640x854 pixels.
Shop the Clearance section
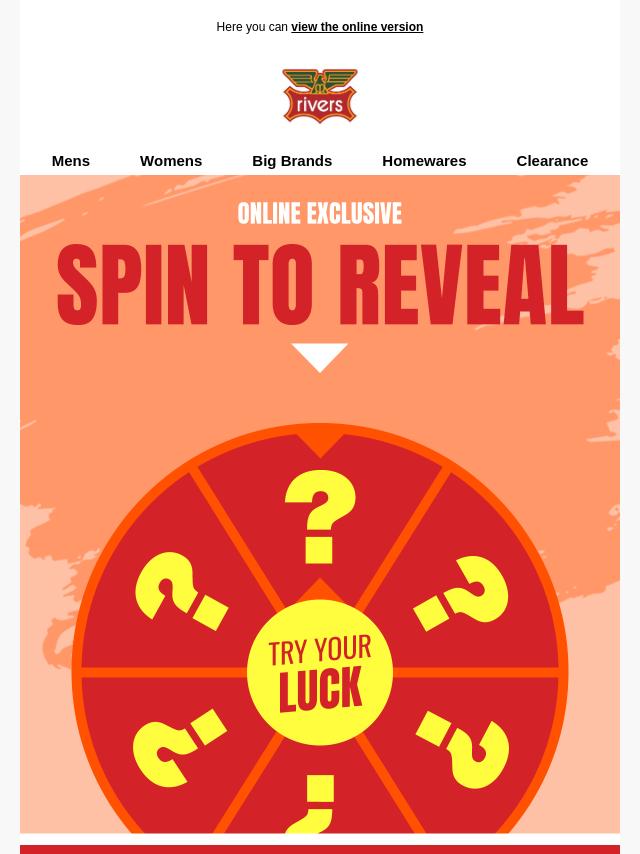[552, 160]
